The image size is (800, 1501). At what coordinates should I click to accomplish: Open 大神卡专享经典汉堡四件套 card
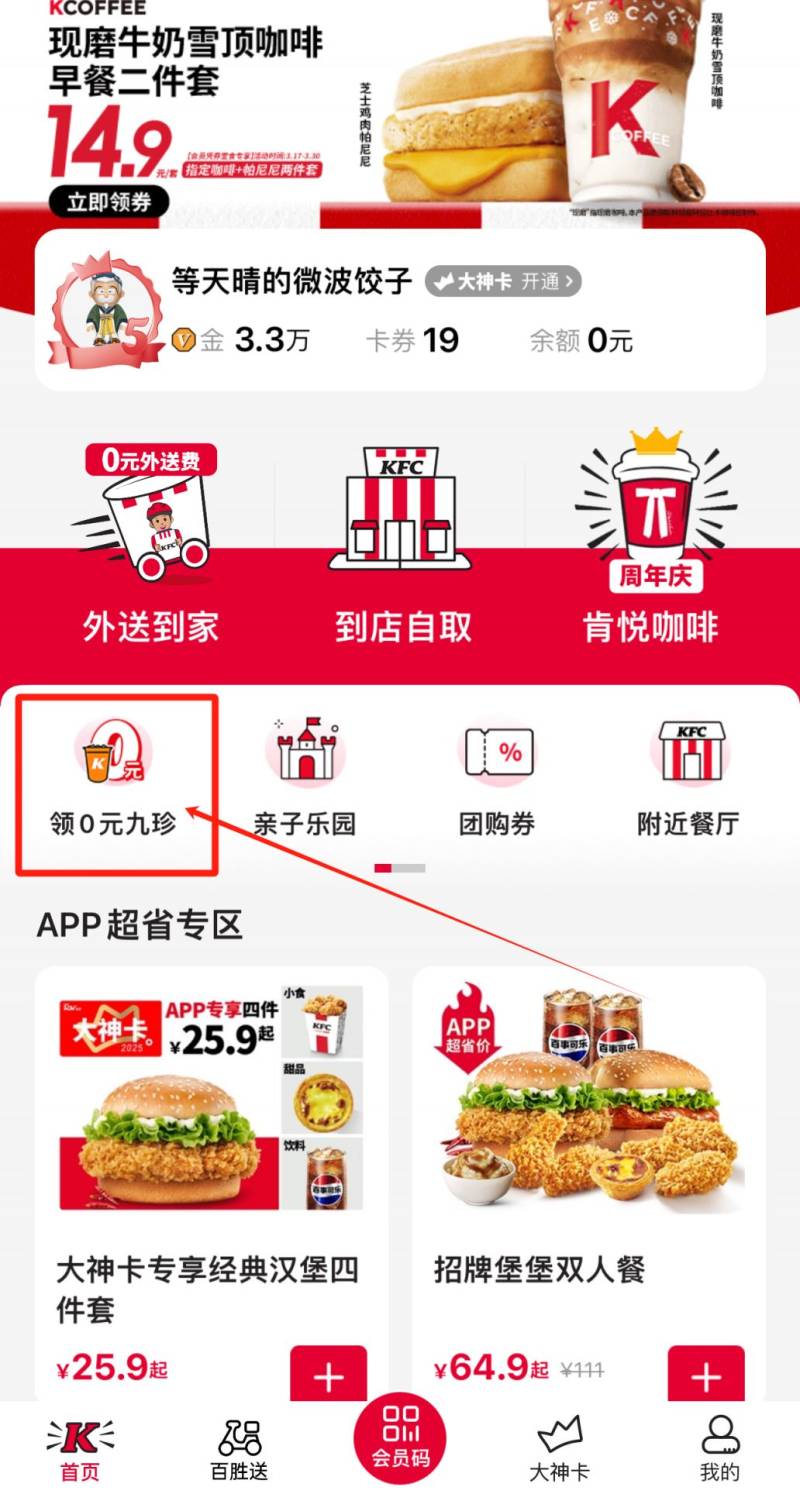pyautogui.click(x=210, y=1150)
